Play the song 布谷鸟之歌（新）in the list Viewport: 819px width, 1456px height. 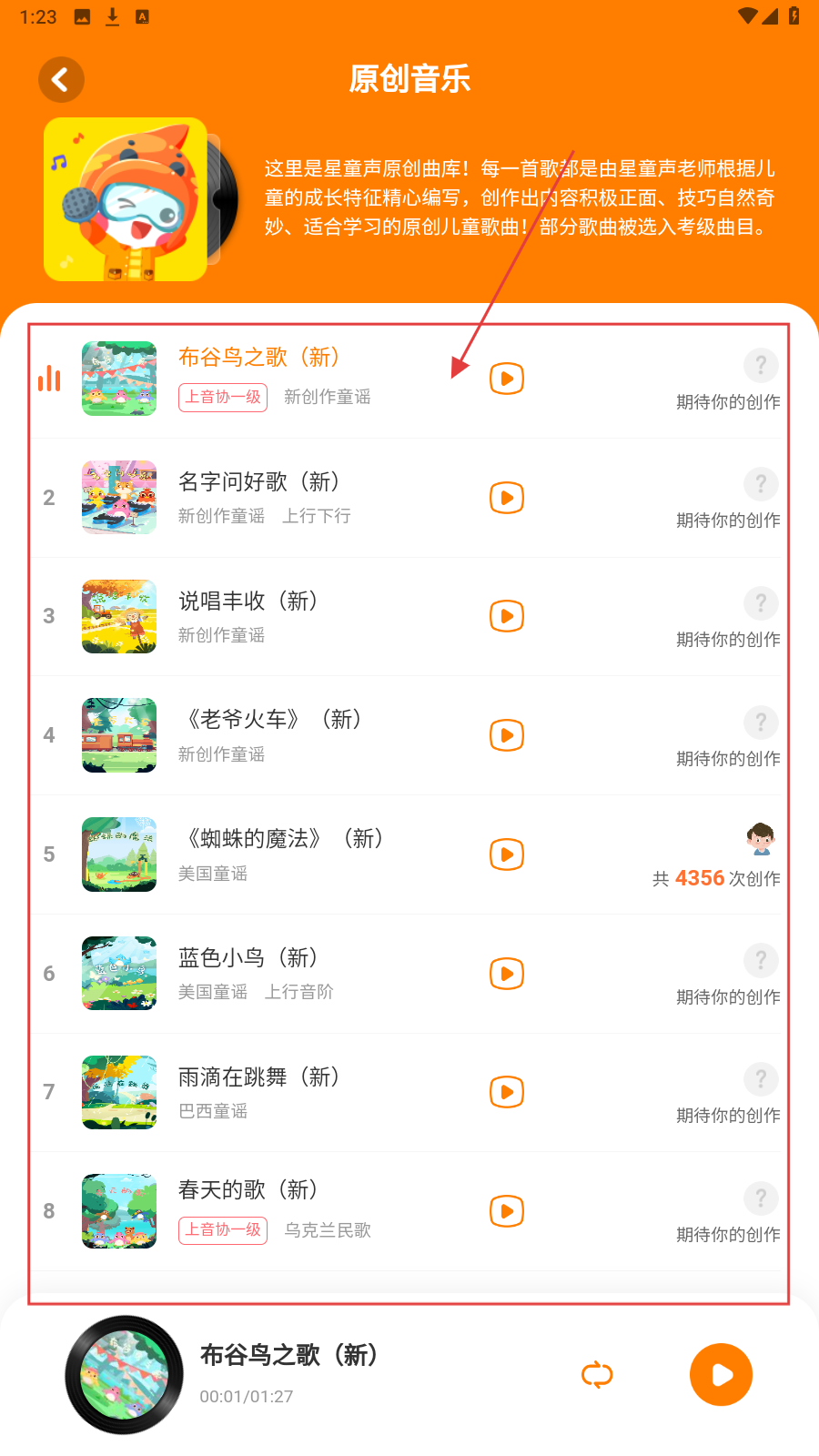[x=507, y=379]
